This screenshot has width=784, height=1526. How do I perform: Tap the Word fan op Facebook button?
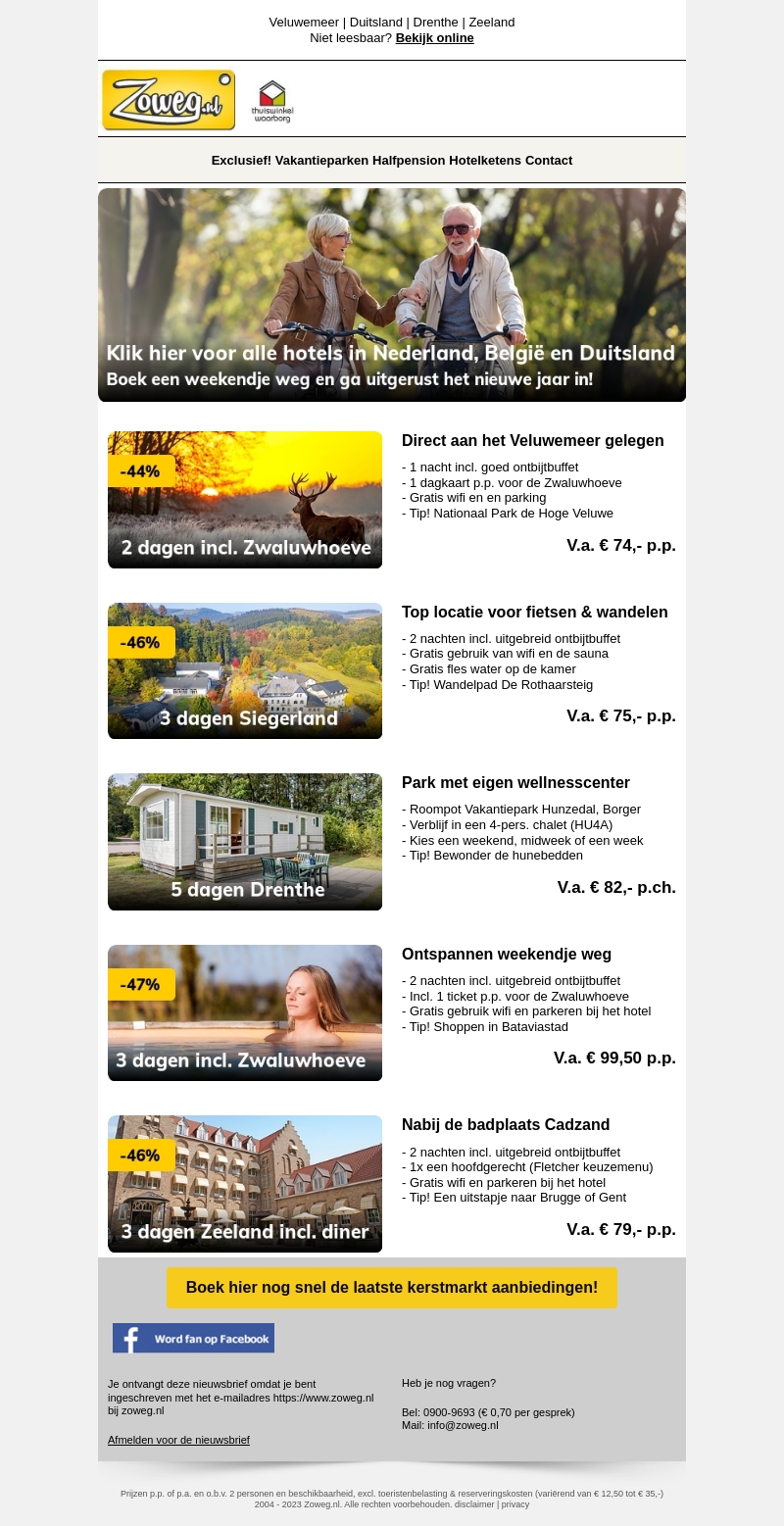click(193, 1339)
